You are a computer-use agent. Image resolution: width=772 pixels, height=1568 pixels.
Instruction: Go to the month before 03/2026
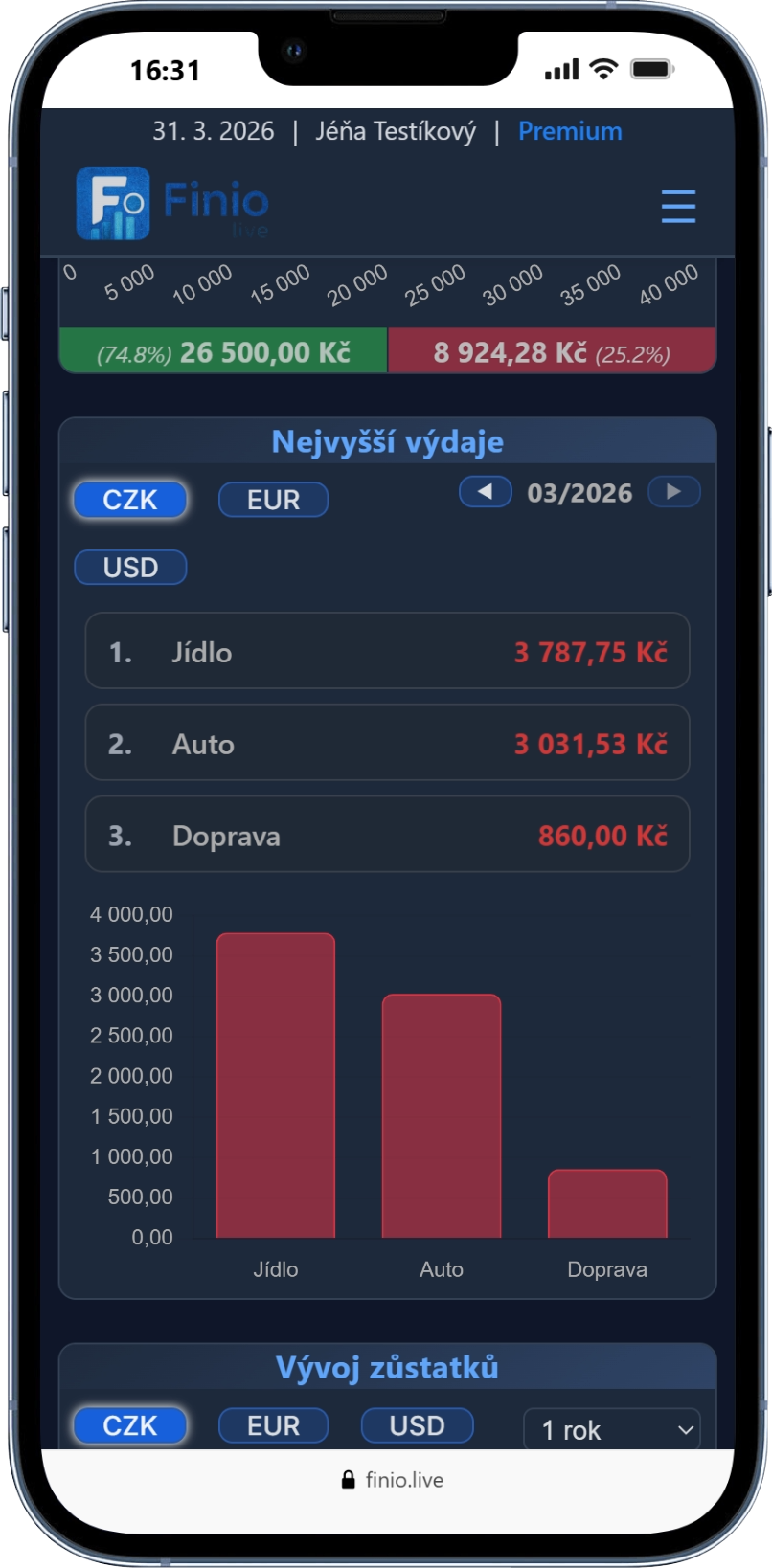point(485,492)
